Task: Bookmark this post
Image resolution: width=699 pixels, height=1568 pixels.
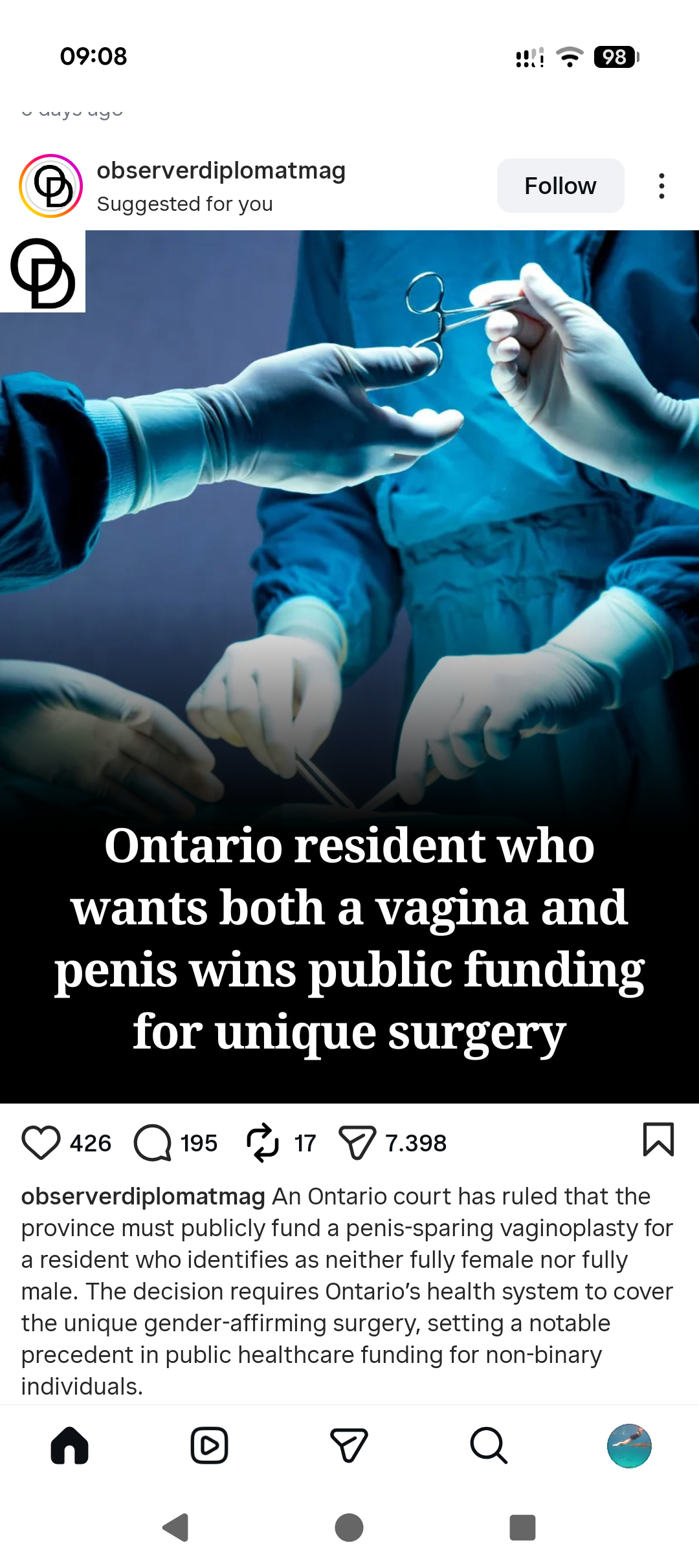Action: click(658, 1140)
